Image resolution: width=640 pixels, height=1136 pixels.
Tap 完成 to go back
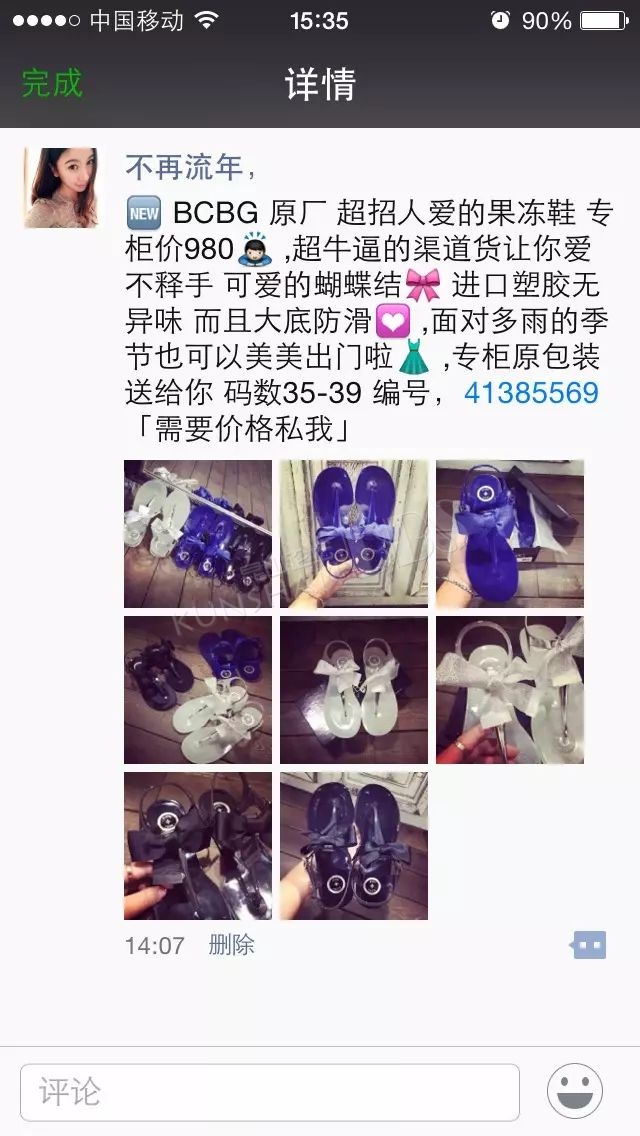(52, 84)
